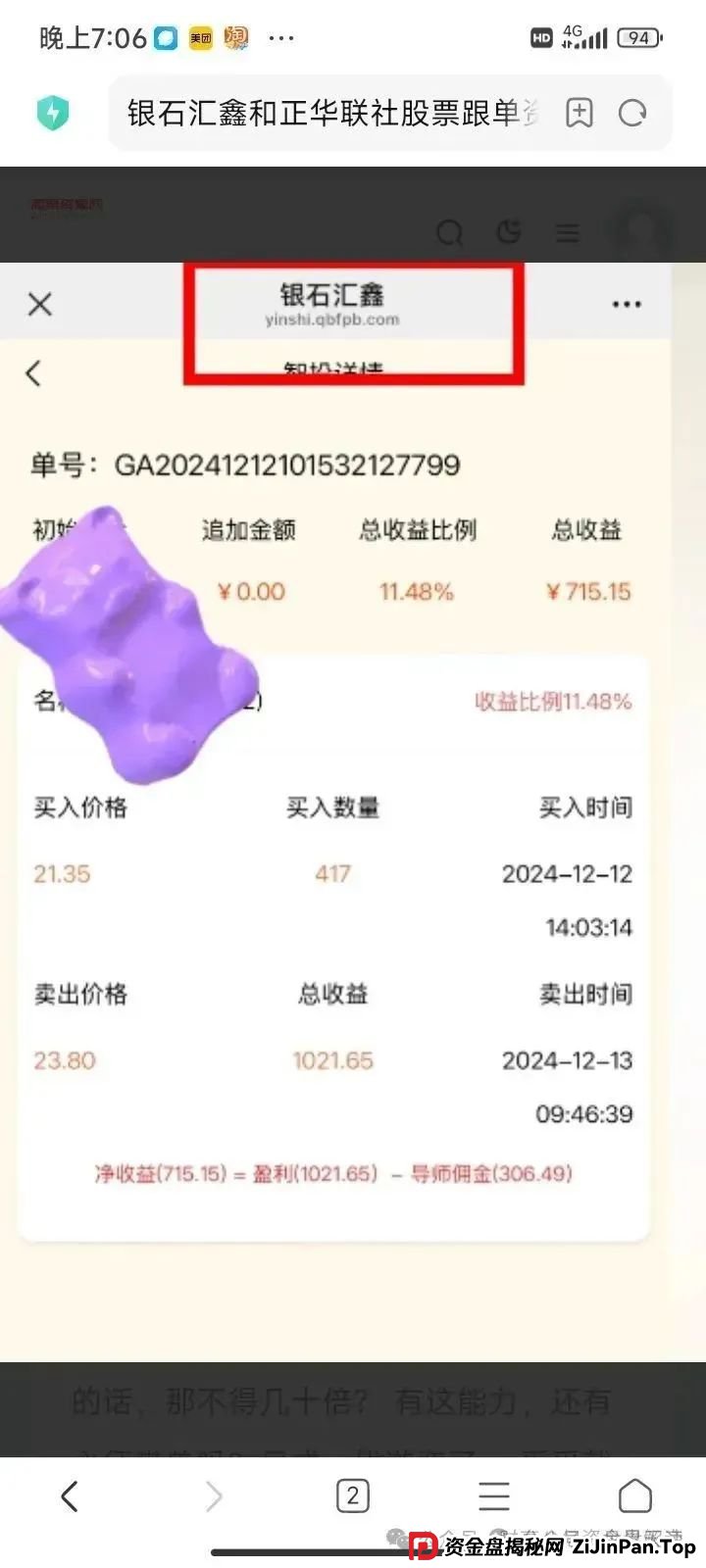
Task: Close the 银石汇鑫 popup with the X
Action: click(39, 304)
